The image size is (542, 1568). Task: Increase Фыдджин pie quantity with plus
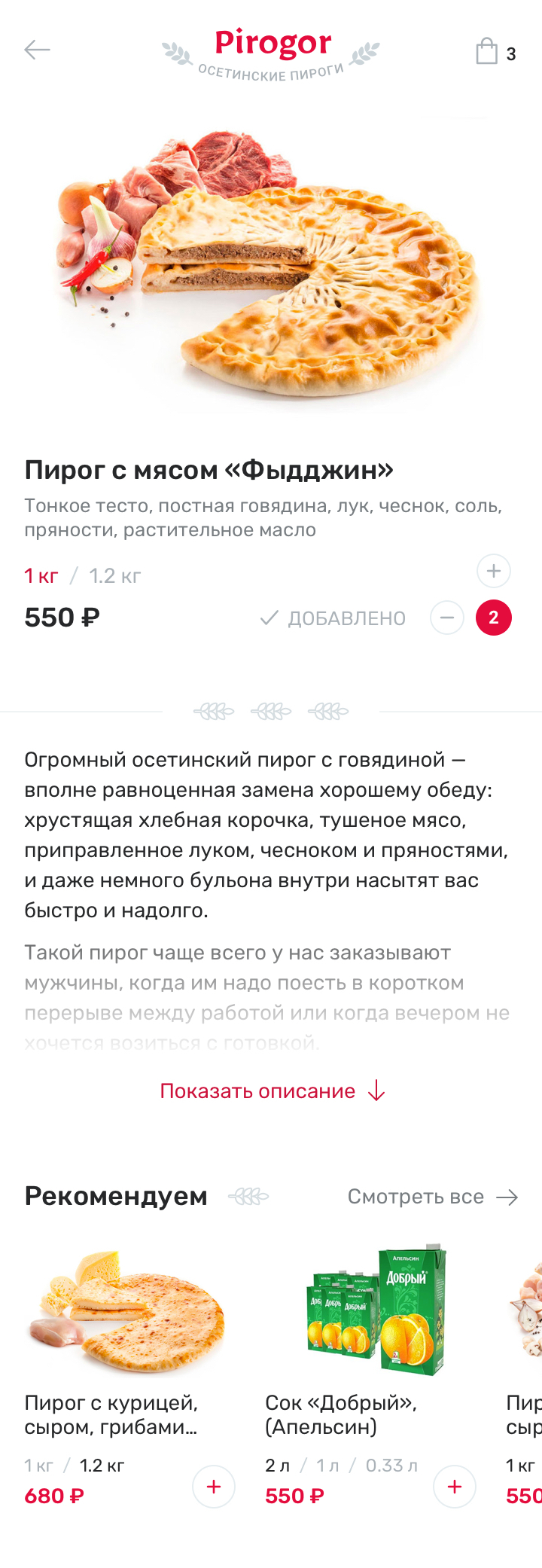(494, 571)
